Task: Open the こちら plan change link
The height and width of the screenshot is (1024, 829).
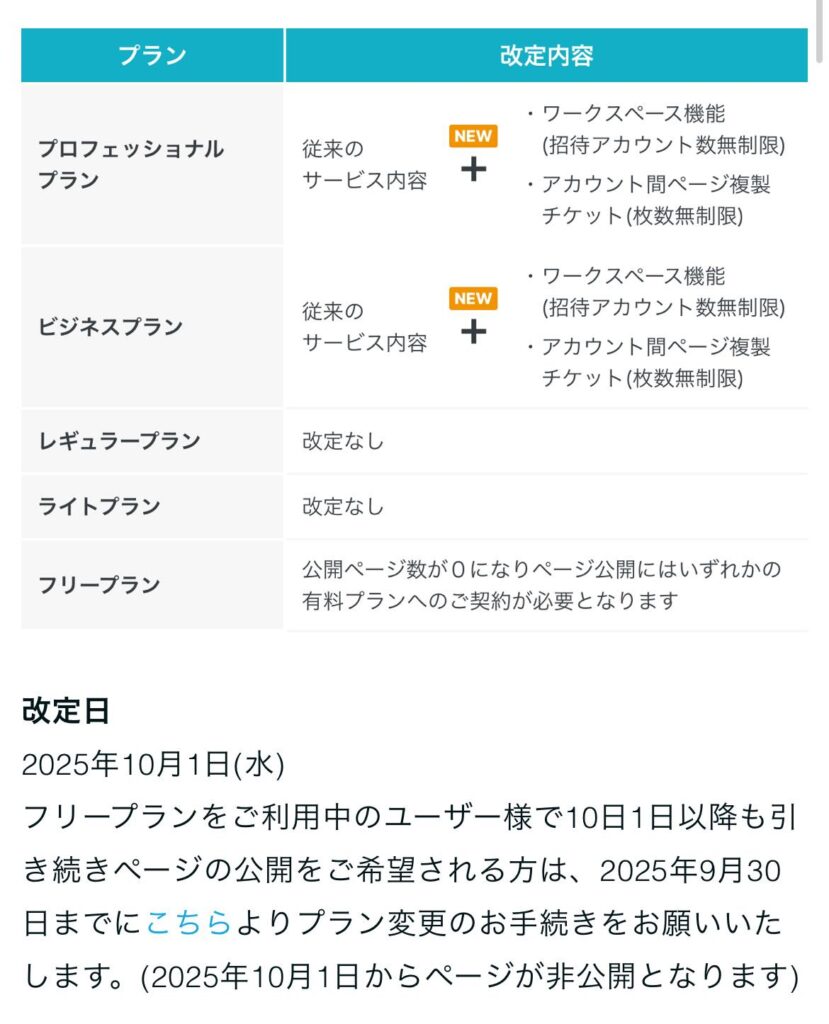Action: click(x=189, y=922)
